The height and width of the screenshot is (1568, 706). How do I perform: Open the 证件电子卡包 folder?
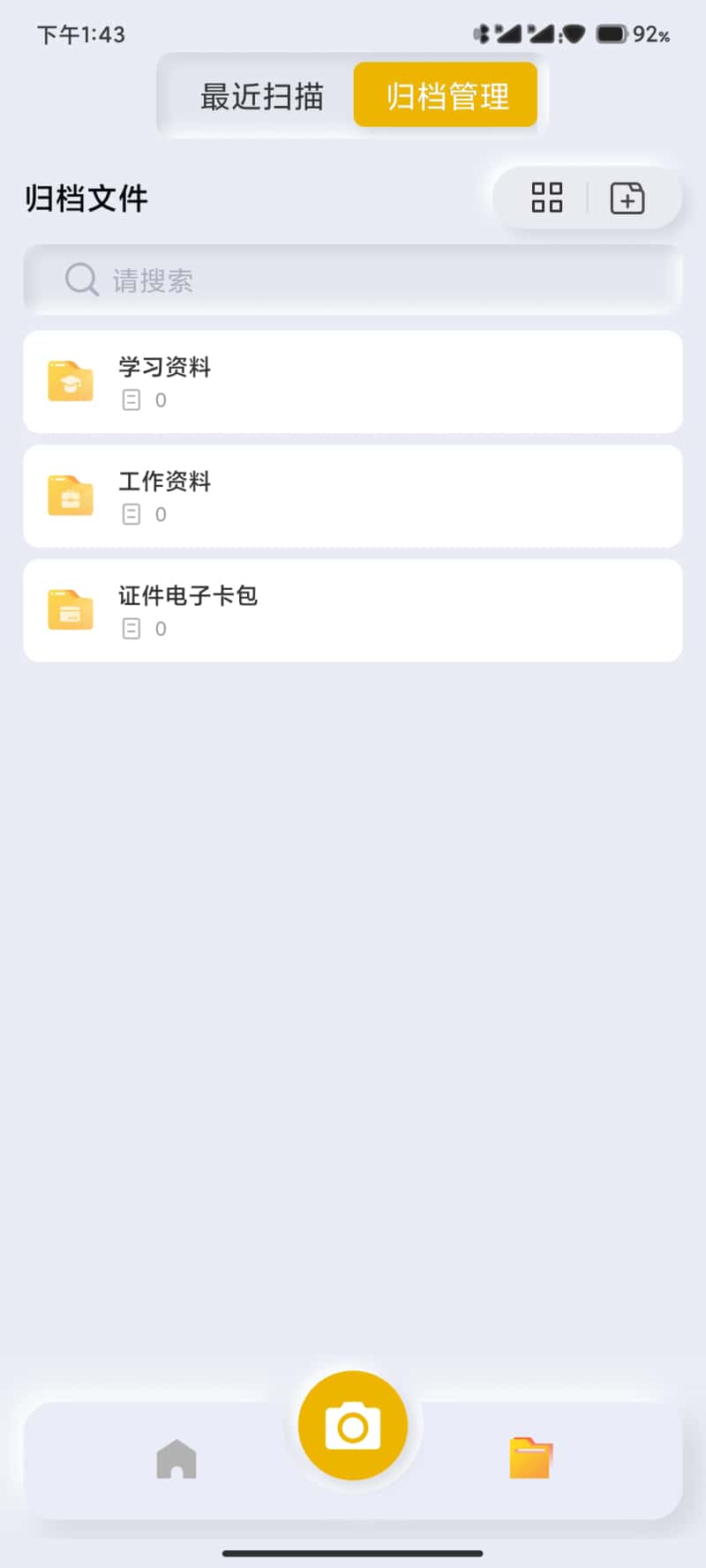(x=353, y=610)
